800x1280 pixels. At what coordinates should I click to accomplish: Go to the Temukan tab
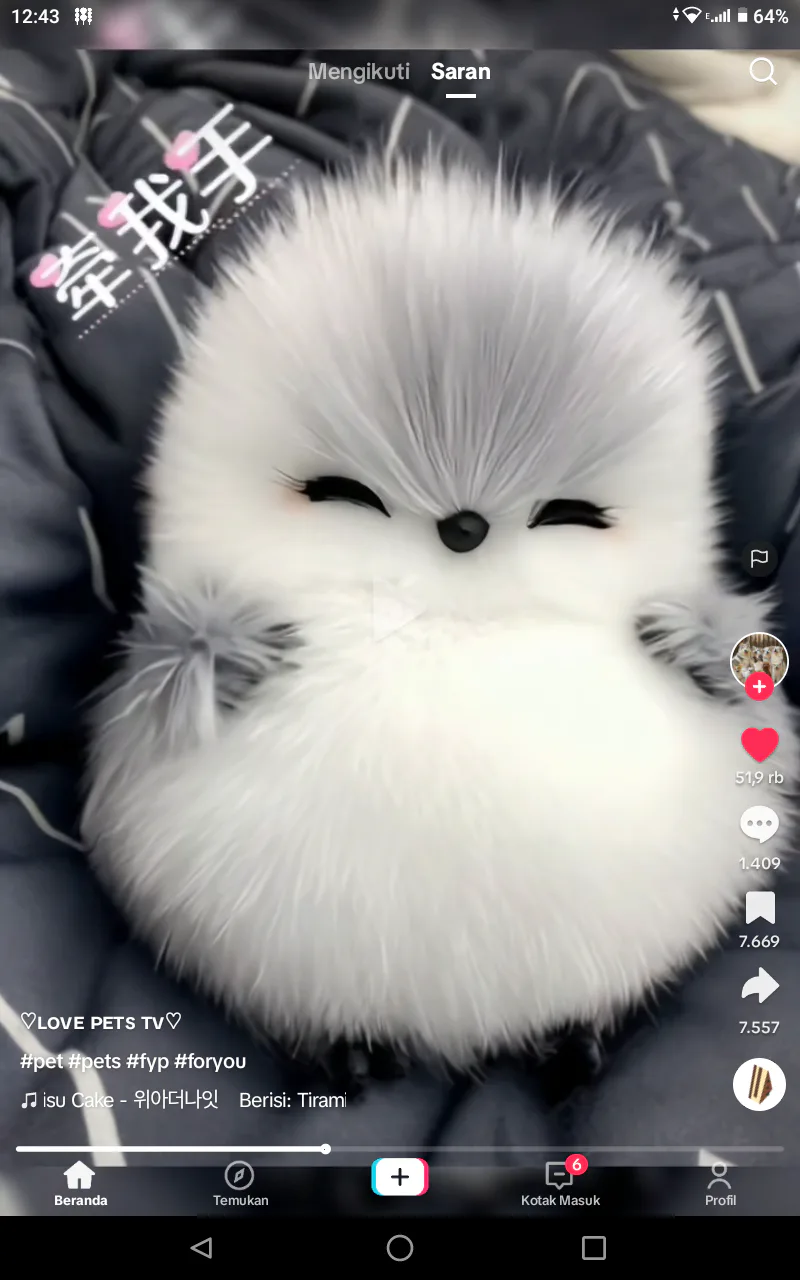240,1184
